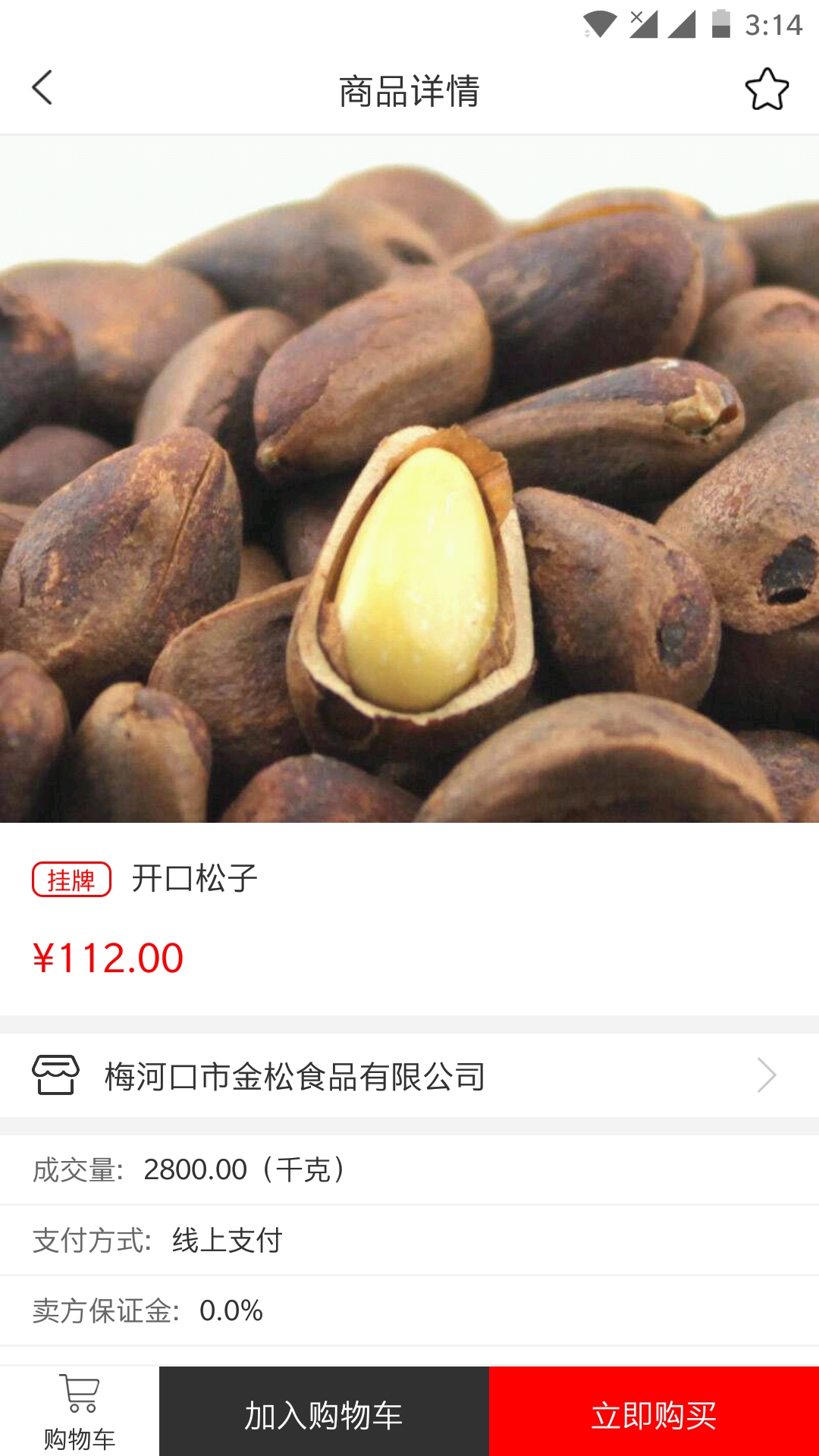Tap the storefront icon beside the company name

tap(55, 1073)
